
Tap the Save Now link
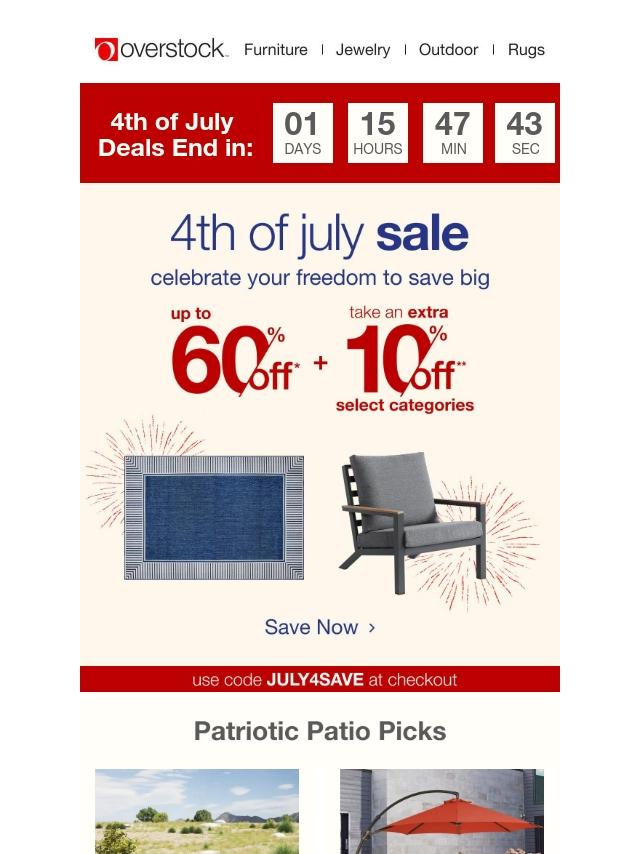(319, 627)
